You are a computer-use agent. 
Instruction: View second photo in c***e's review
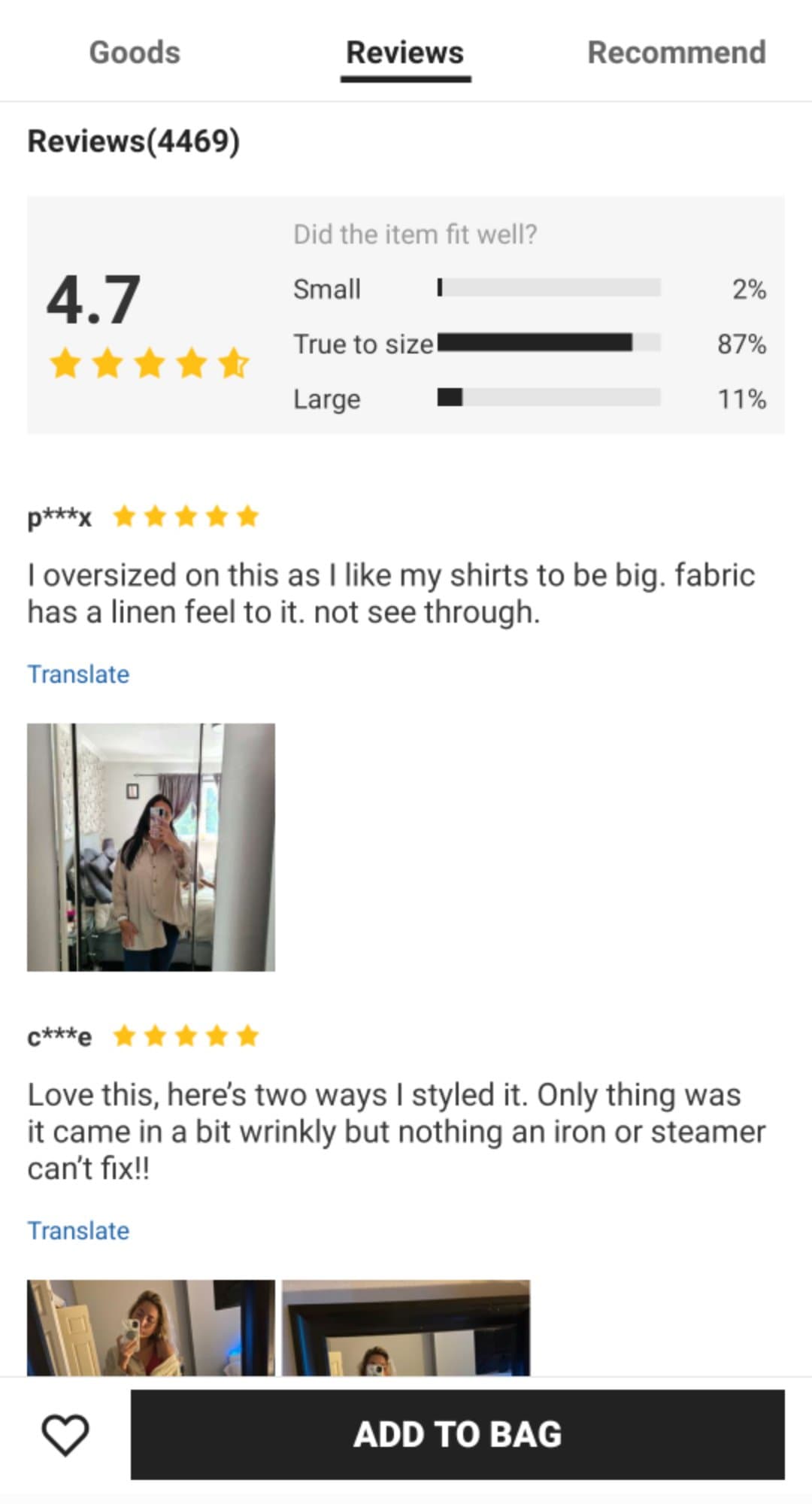click(x=406, y=1327)
